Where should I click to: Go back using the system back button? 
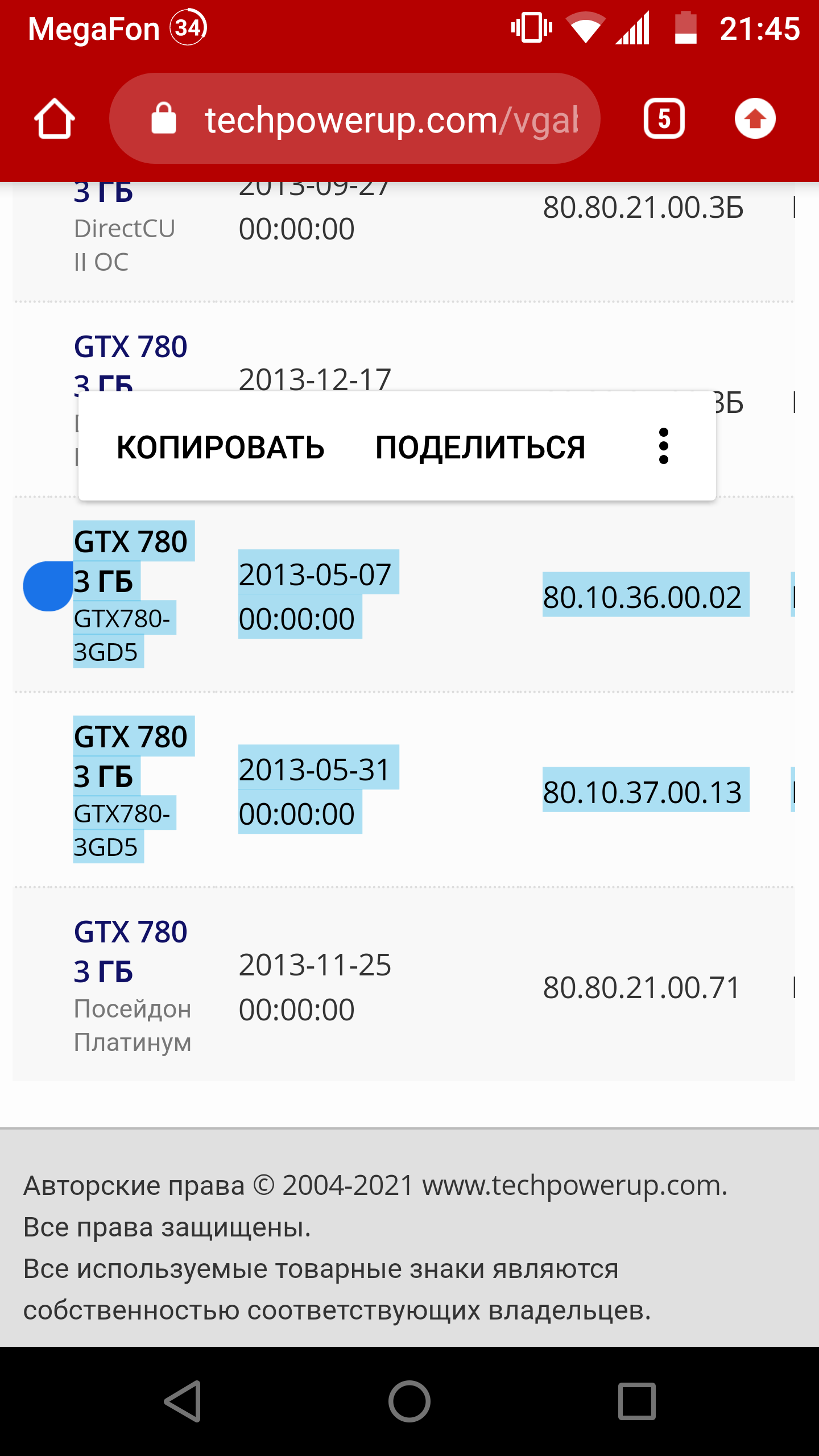(x=183, y=1401)
